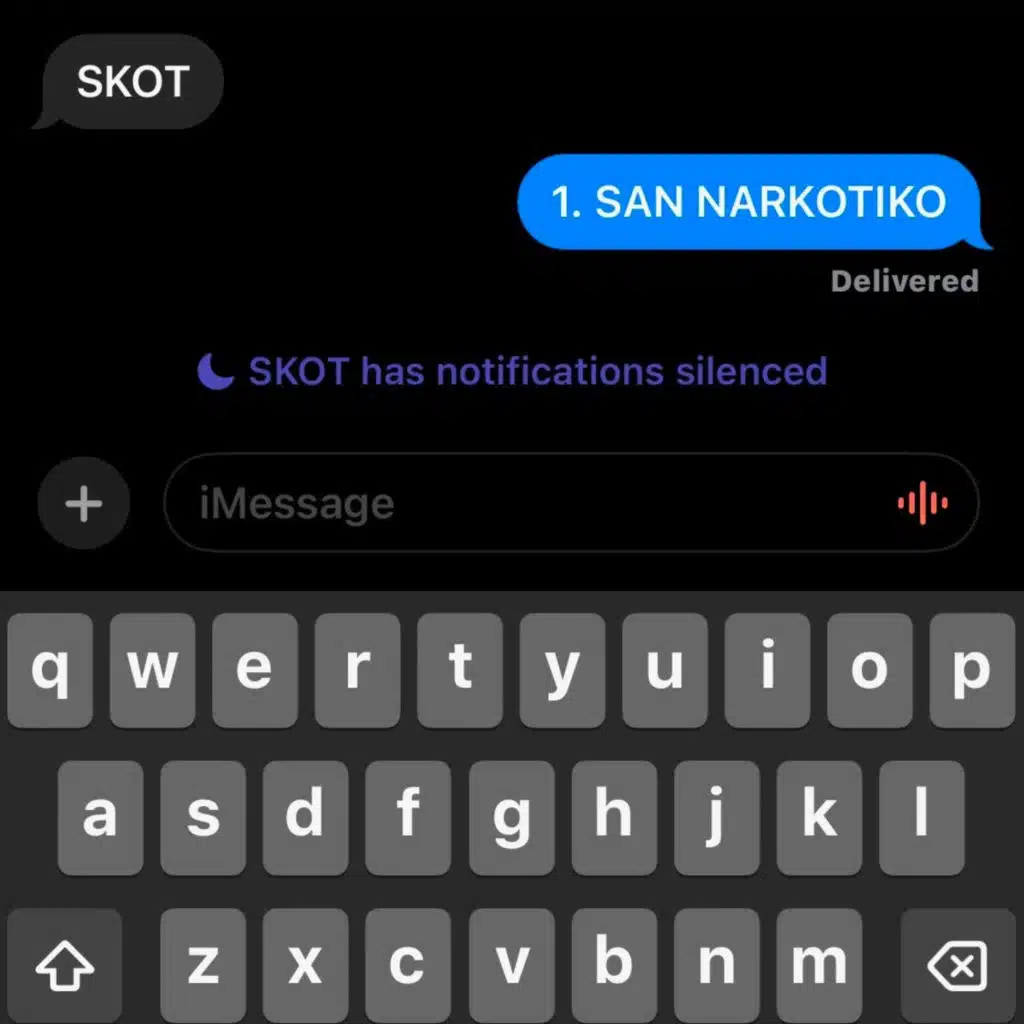The width and height of the screenshot is (1024, 1024).
Task: Focus the iMessage text field
Action: pos(520,503)
